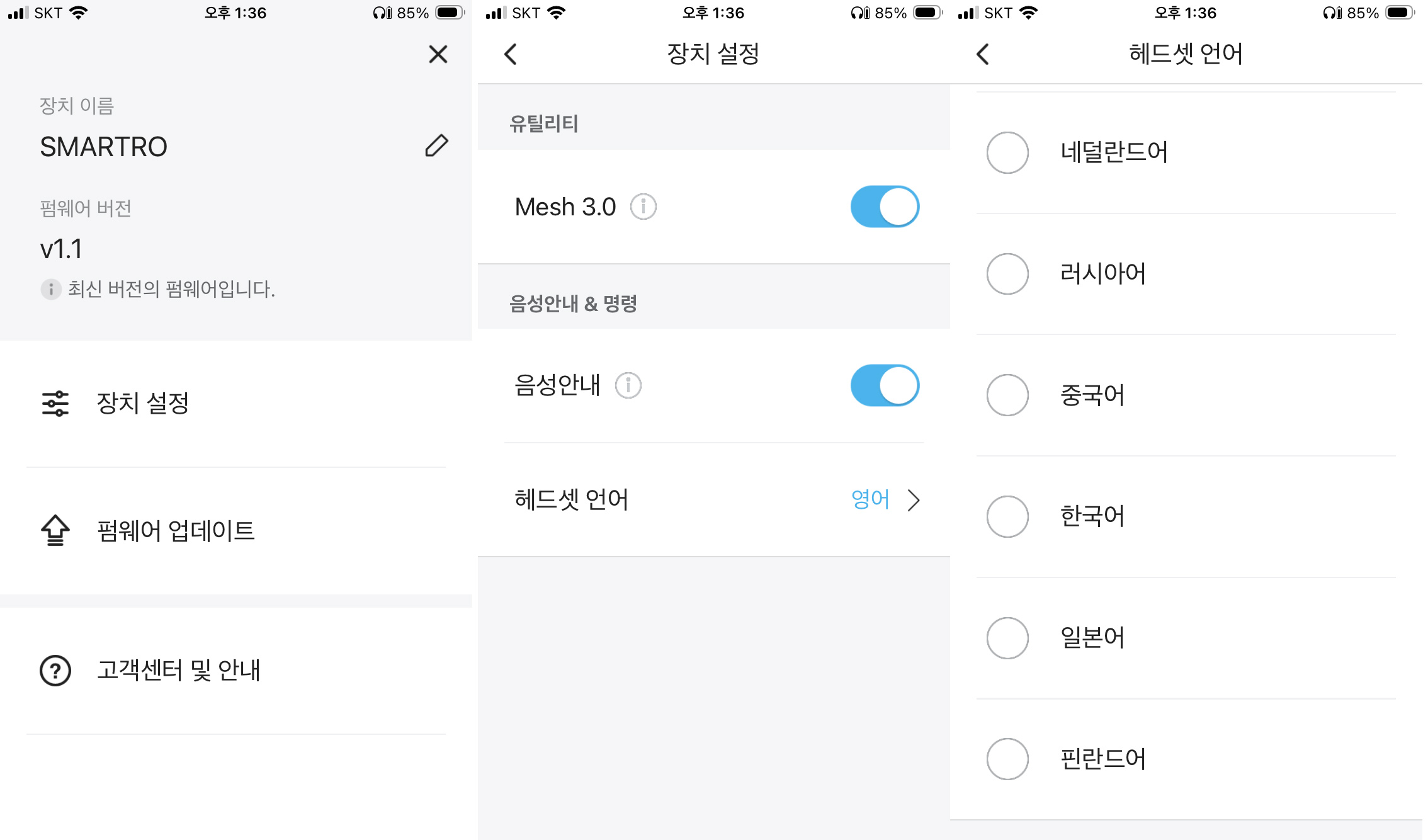Go back from 헤드셋 언어 screen
This screenshot has height=840, width=1428.
click(x=983, y=54)
